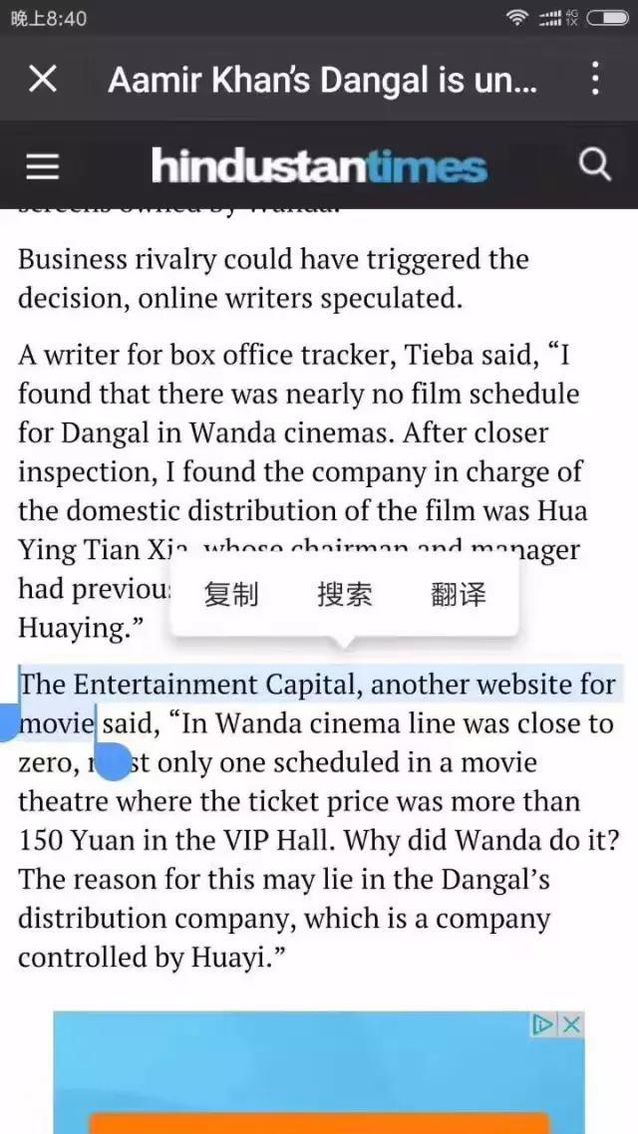Translate the selection with 翻译
This screenshot has height=1134, width=638.
459,595
